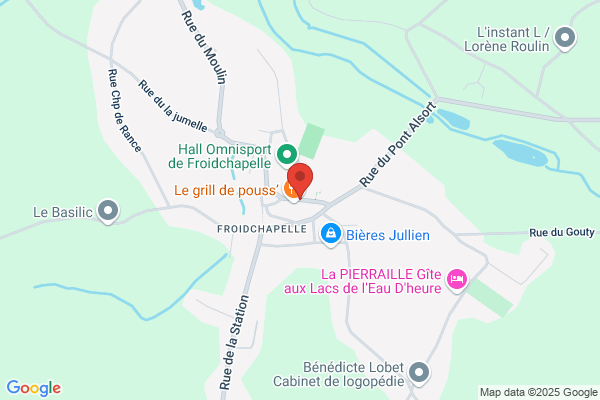View Bières Jullien shop marker
Image resolution: width=600 pixels, height=400 pixels.
[x=331, y=234]
